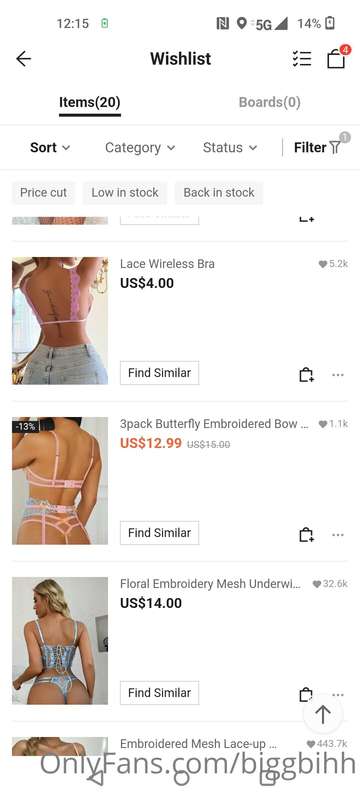Expand the Status dropdown
The height and width of the screenshot is (800, 360).
click(x=229, y=147)
